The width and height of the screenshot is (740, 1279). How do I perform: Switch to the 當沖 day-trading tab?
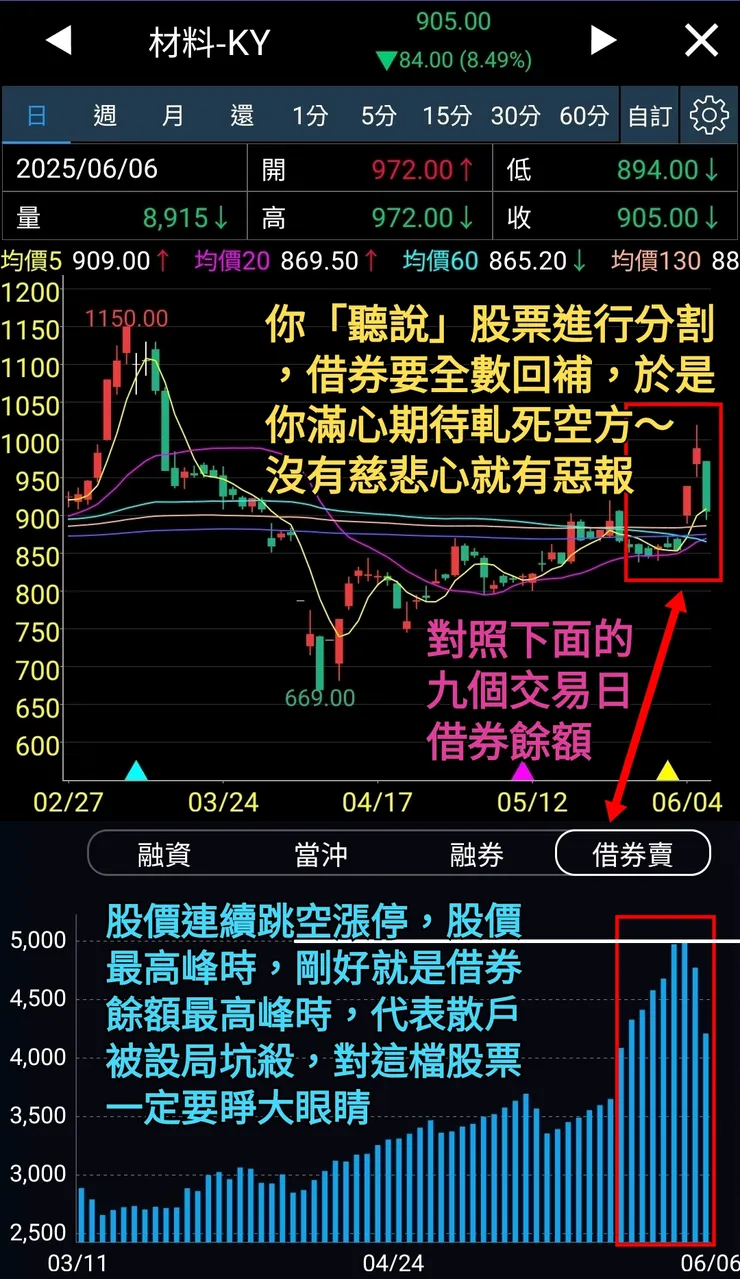tap(320, 853)
